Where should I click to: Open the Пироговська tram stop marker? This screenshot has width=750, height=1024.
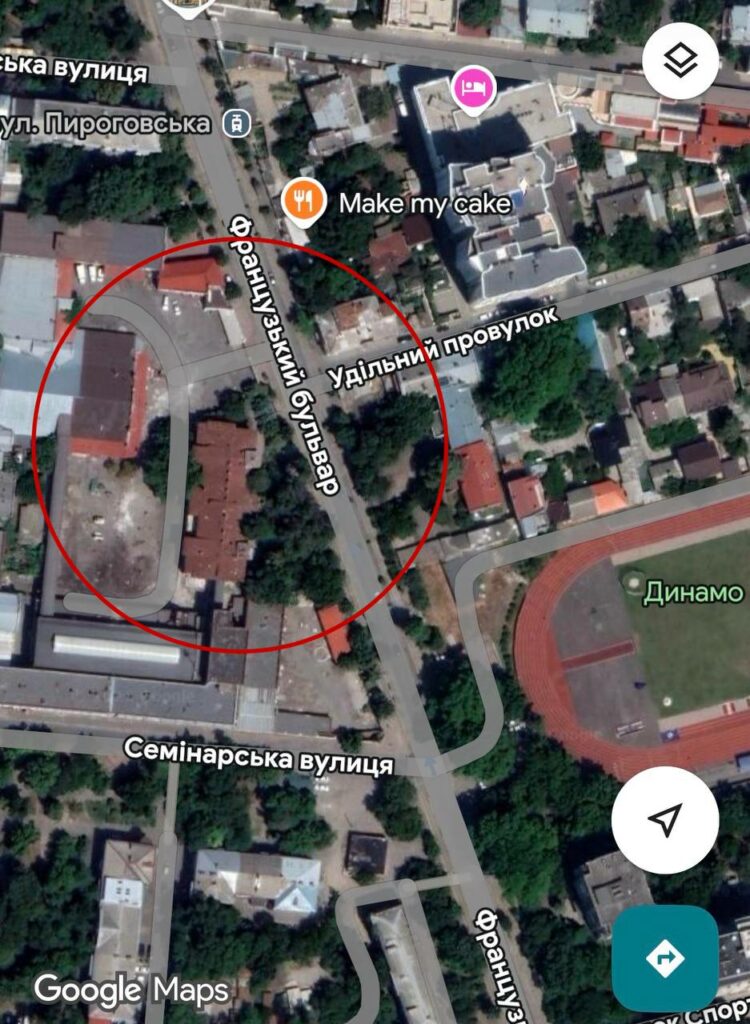coord(238,123)
